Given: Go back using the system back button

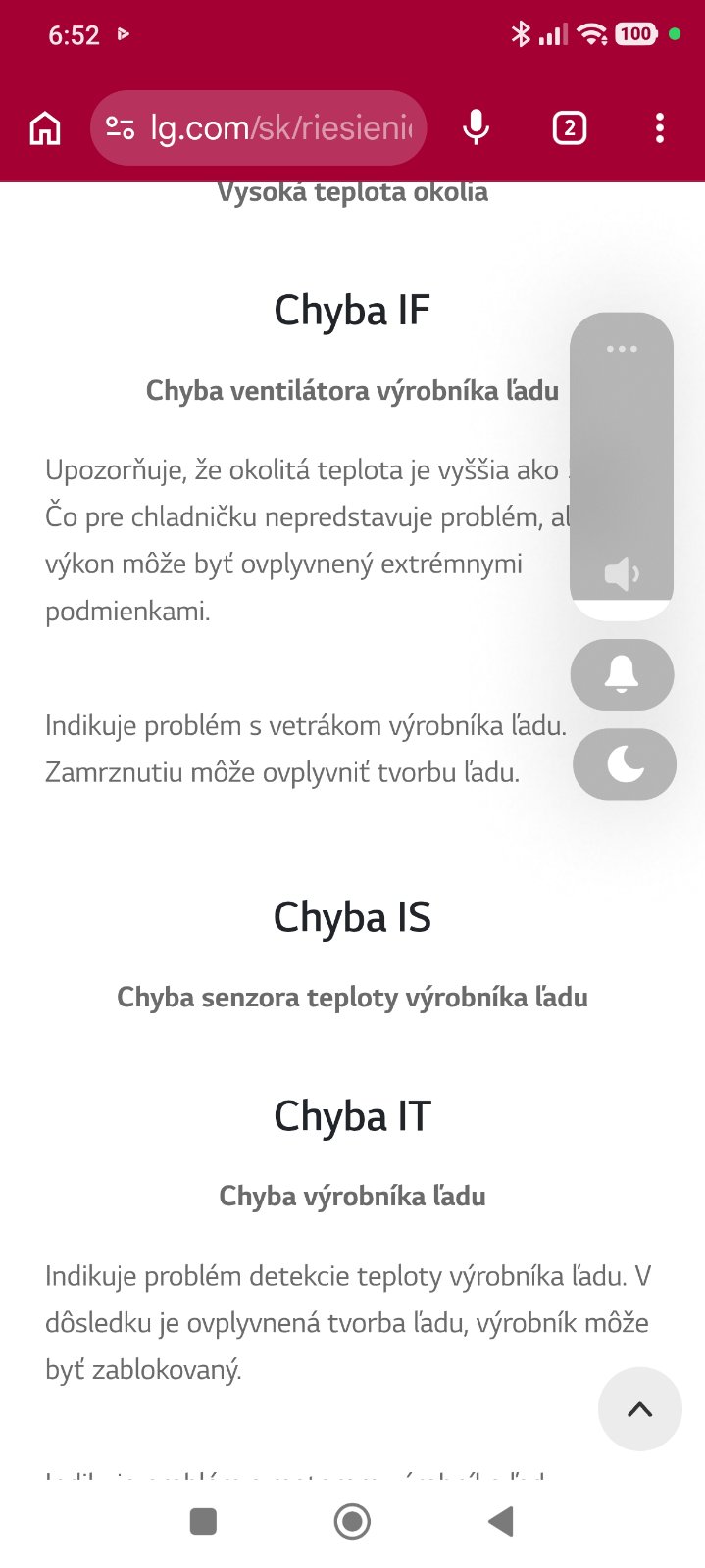Looking at the screenshot, I should pyautogui.click(x=501, y=1521).
